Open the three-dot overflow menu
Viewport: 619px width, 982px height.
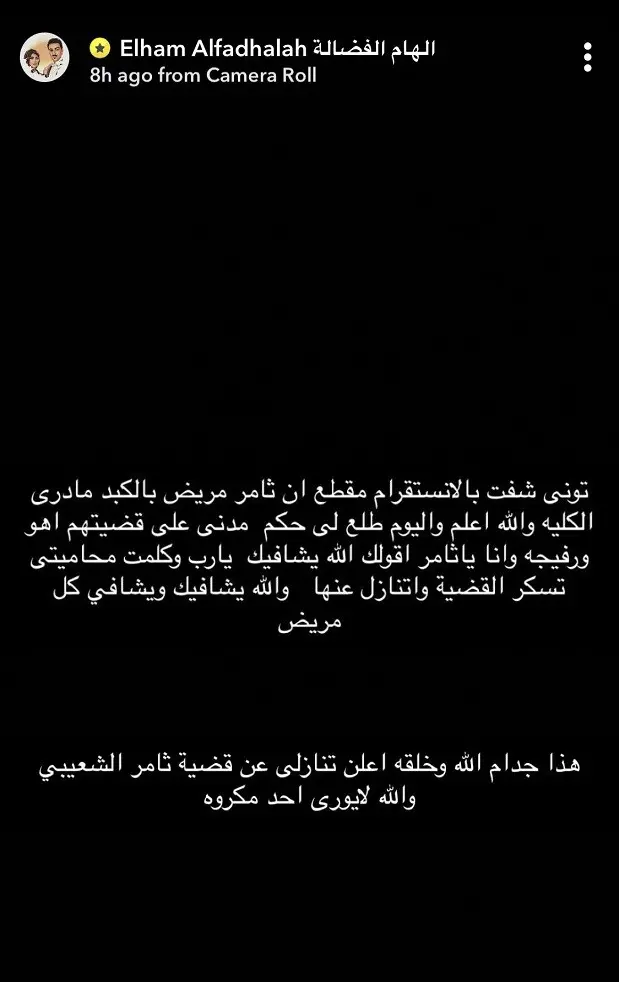click(587, 57)
